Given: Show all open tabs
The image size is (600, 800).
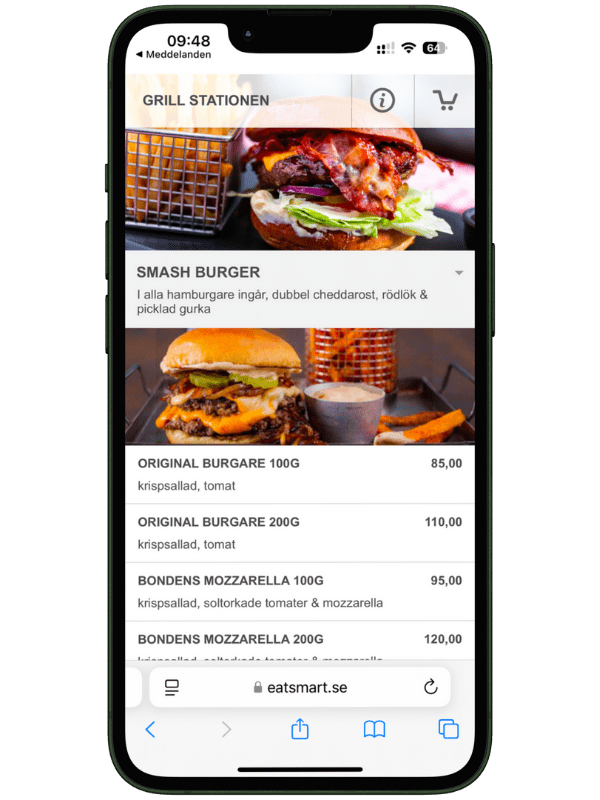Looking at the screenshot, I should pyautogui.click(x=449, y=730).
